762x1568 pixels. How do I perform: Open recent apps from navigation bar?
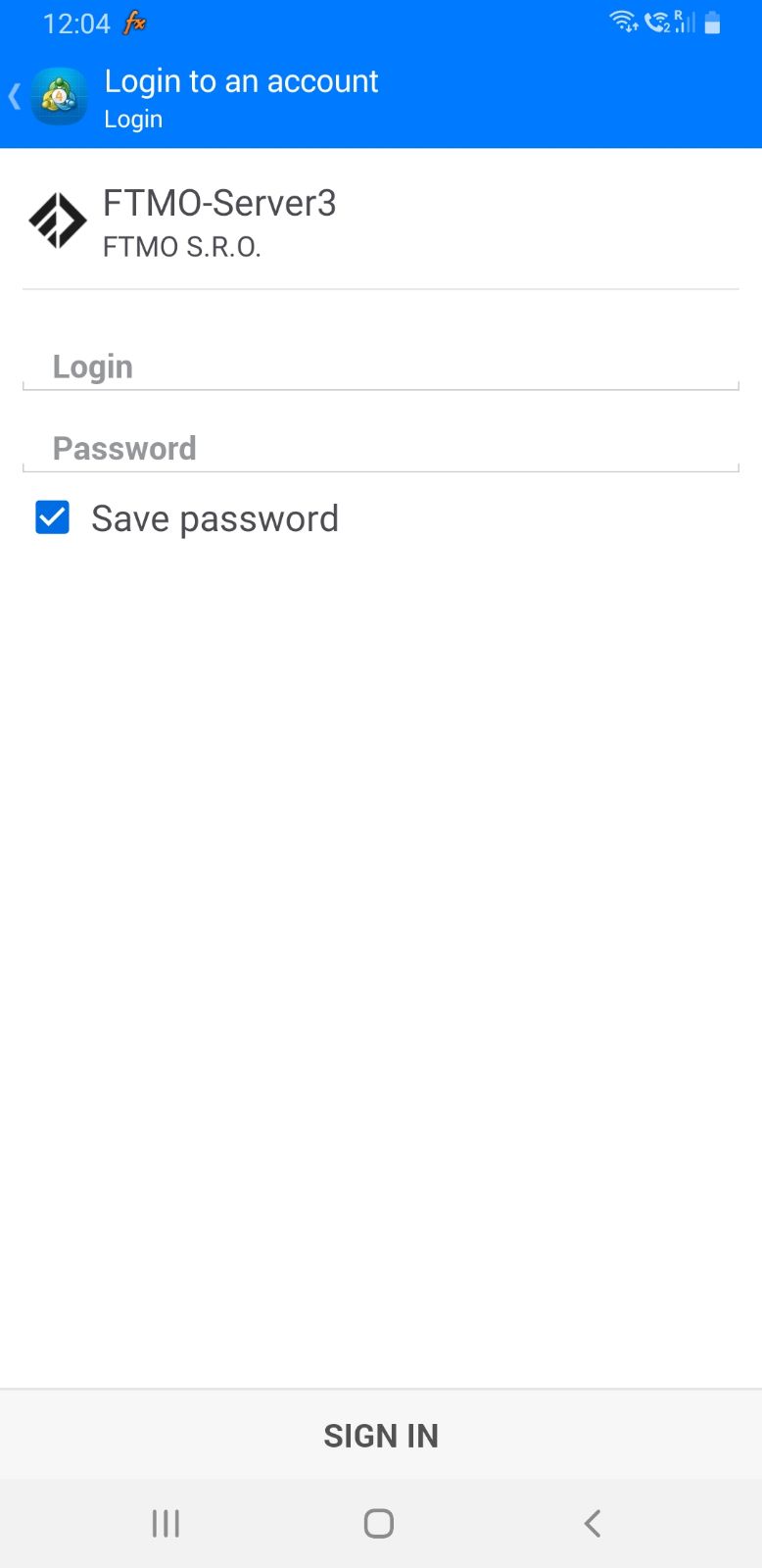166,1523
